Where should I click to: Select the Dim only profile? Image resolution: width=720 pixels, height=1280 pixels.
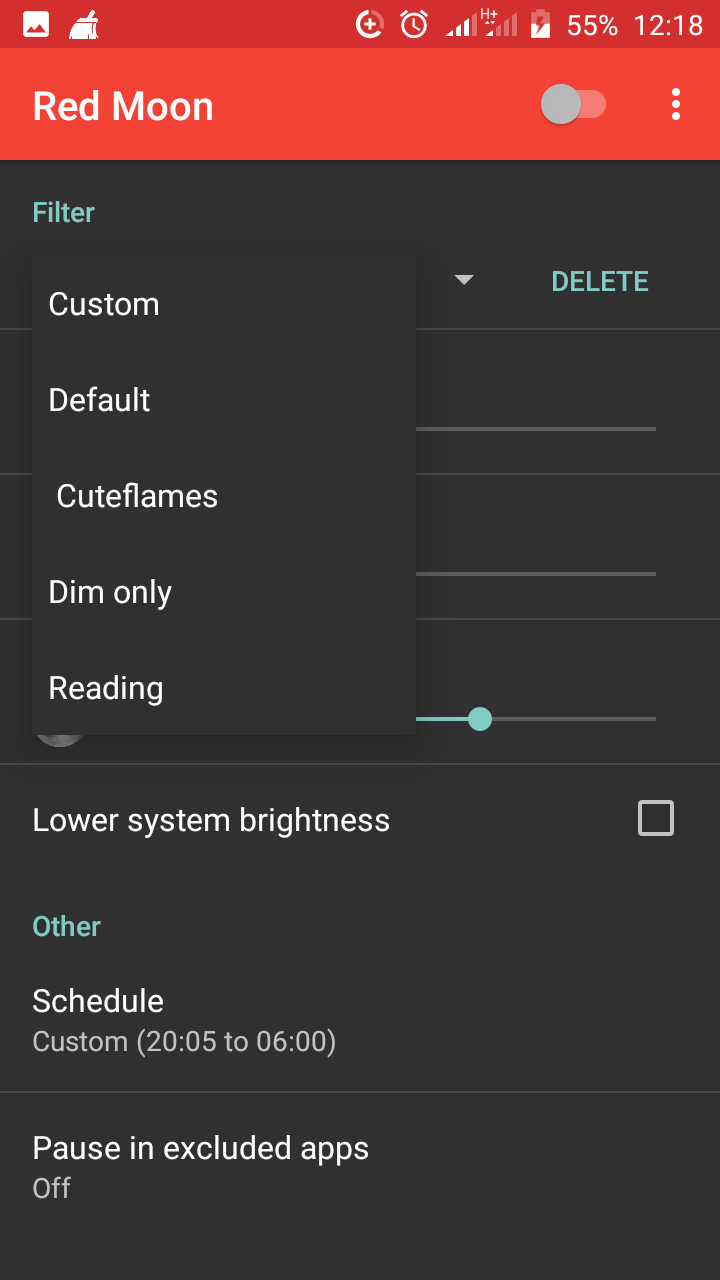click(110, 592)
